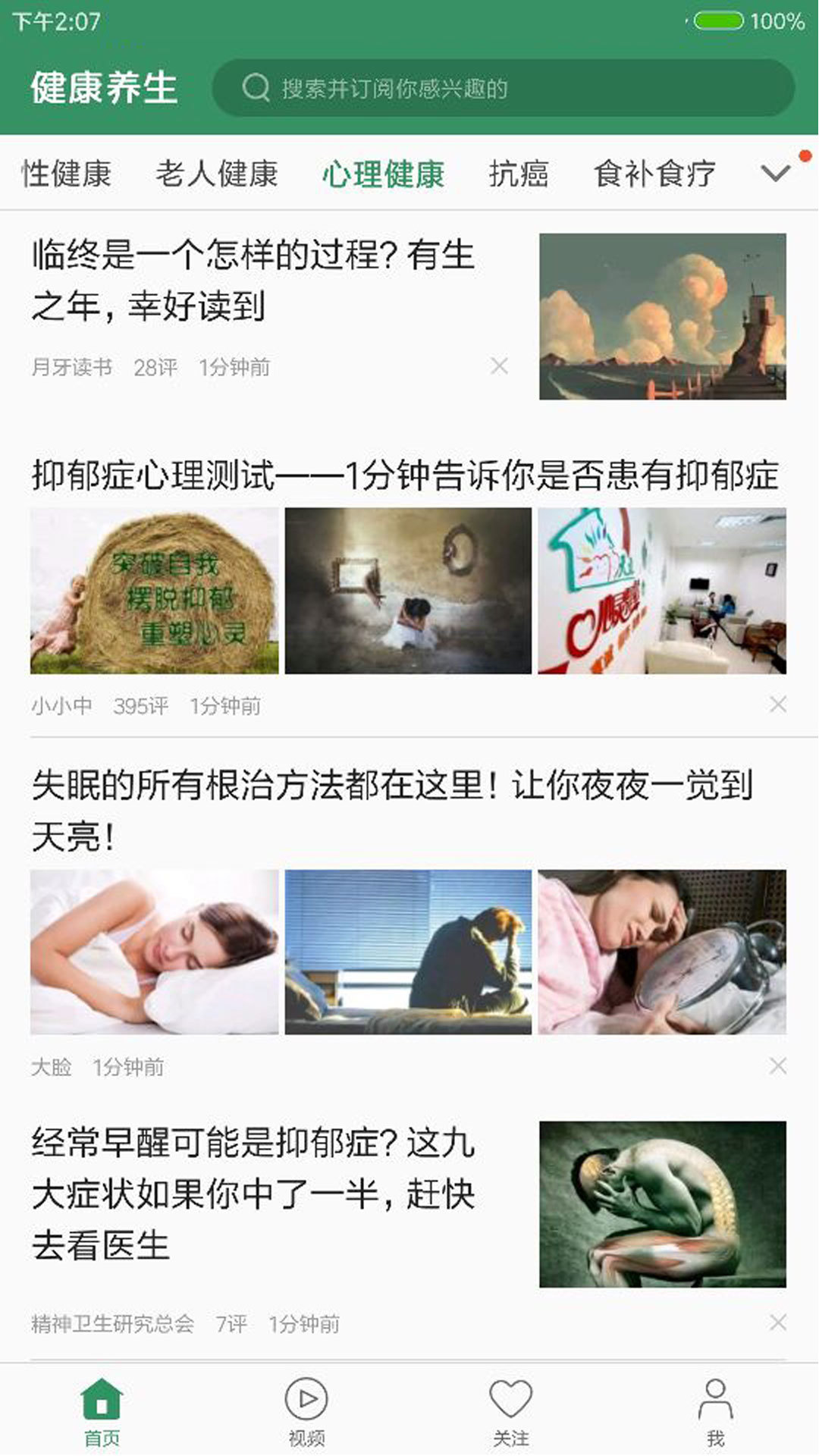Dismiss the 精神卫生研究总会 article
Viewport: 819px width, 1456px height.
tap(777, 1323)
